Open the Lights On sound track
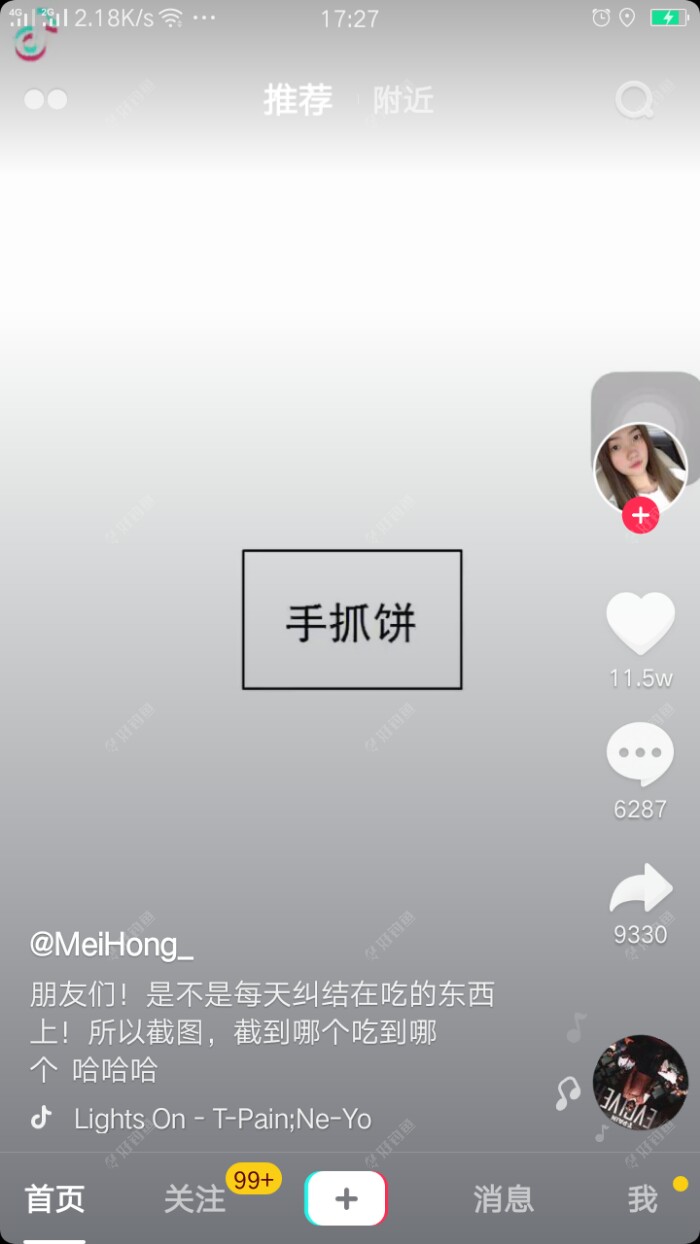700x1244 pixels. [x=222, y=1119]
